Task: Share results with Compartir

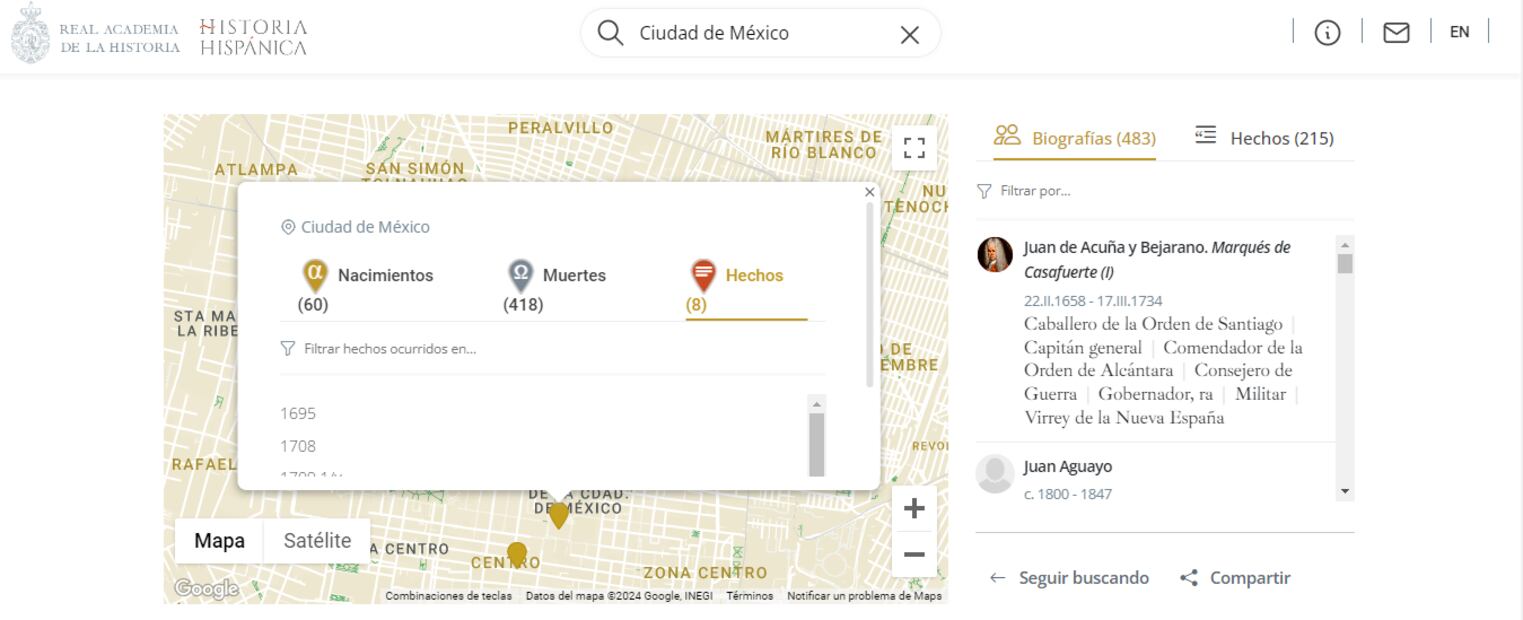Action: (1236, 578)
